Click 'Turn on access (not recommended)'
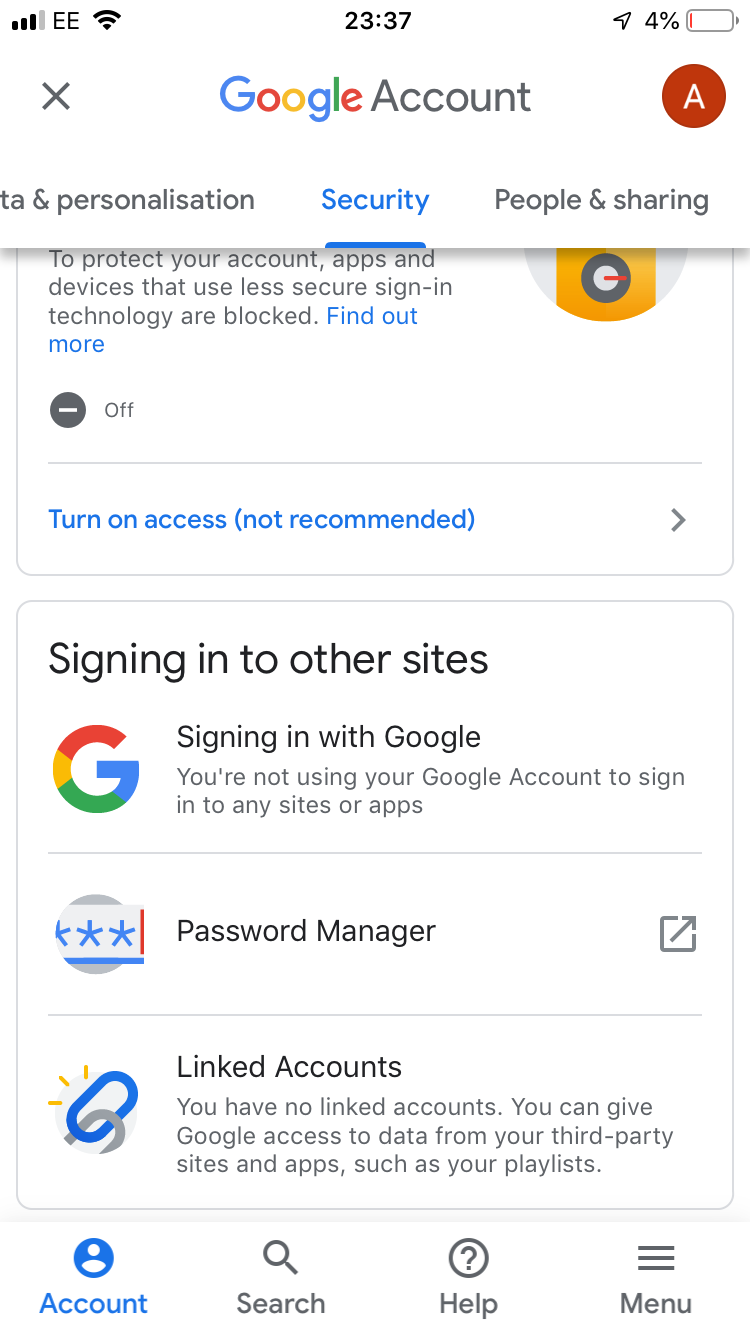This screenshot has height=1334, width=750. pos(261,519)
